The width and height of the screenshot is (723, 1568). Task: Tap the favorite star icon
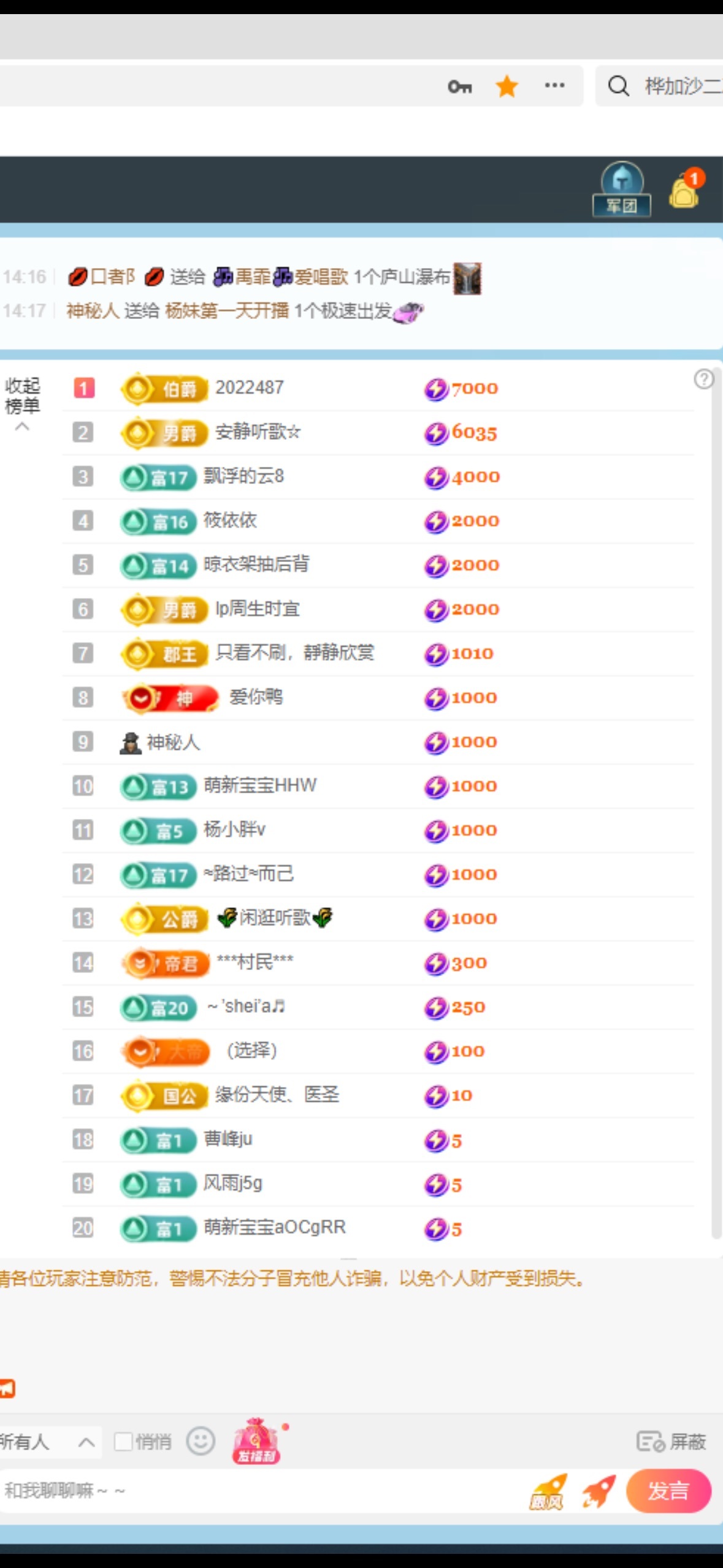507,86
